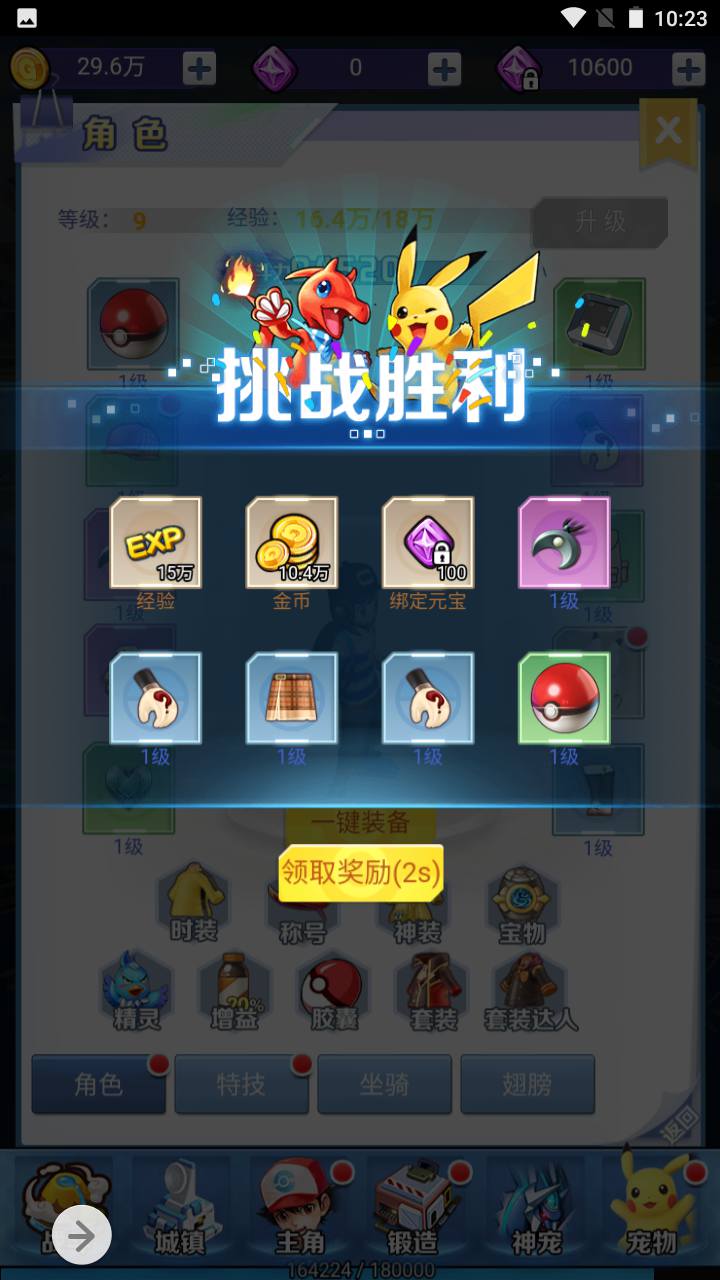720x1280 pixels.
Task: Claim the reward with 领取奖励 button
Action: click(x=360, y=872)
